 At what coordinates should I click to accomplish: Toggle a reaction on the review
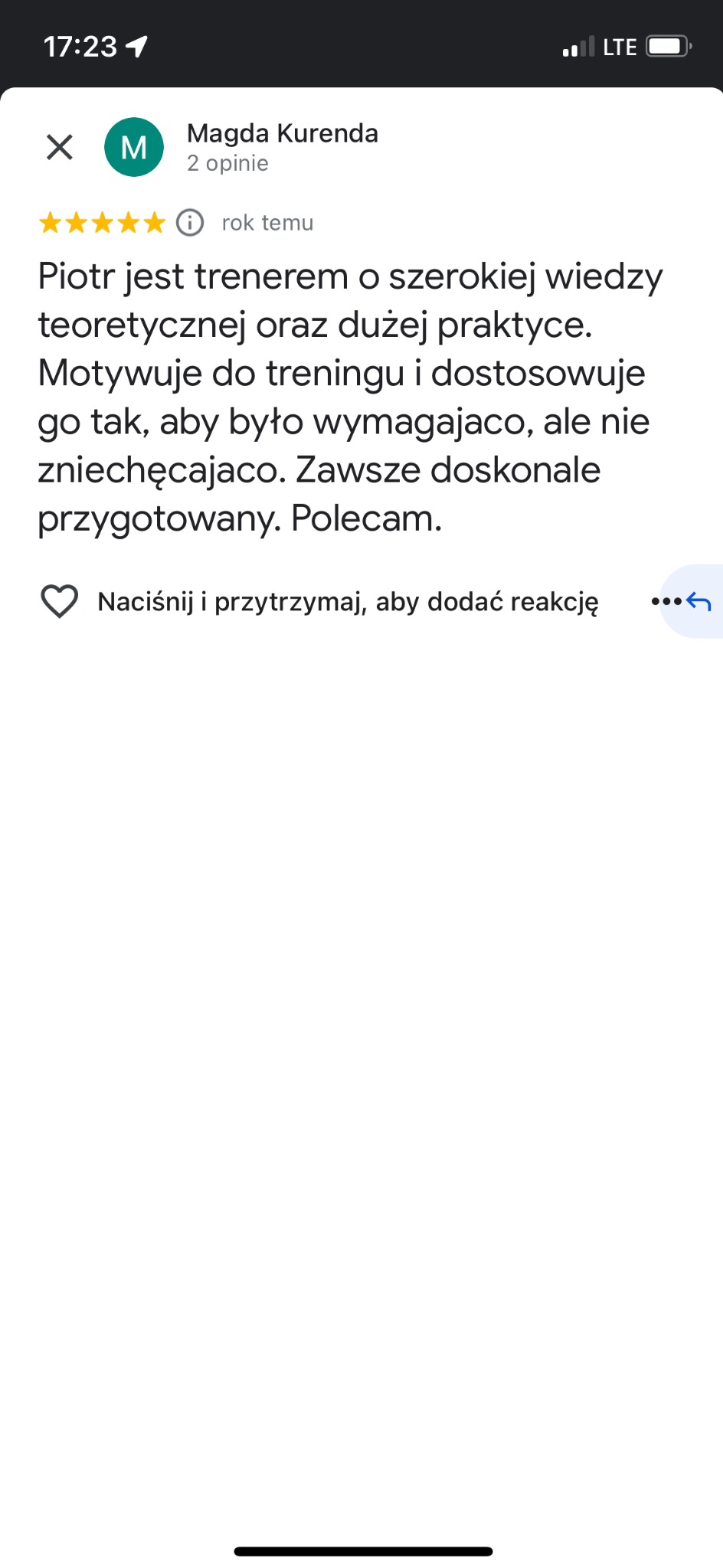click(61, 602)
